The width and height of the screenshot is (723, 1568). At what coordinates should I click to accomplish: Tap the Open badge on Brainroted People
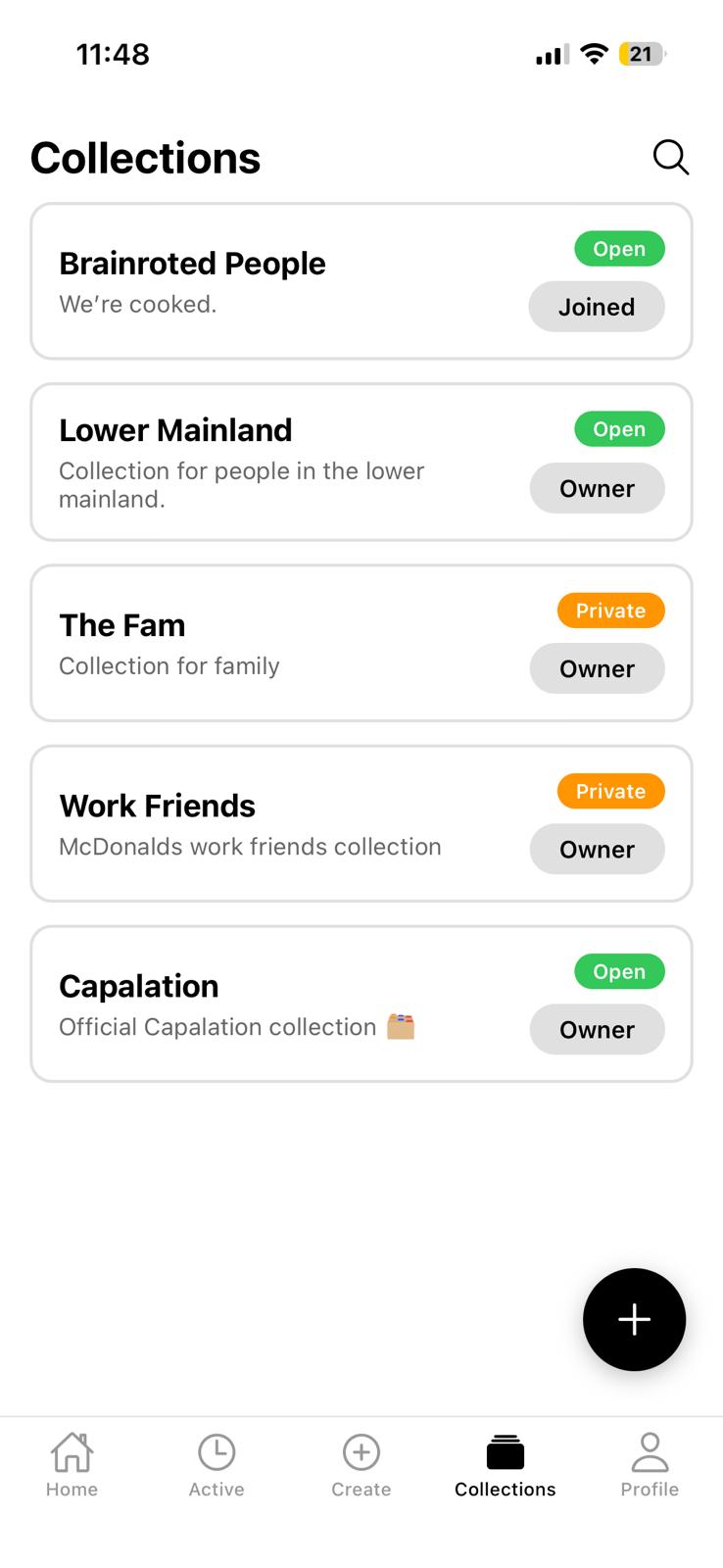click(619, 248)
